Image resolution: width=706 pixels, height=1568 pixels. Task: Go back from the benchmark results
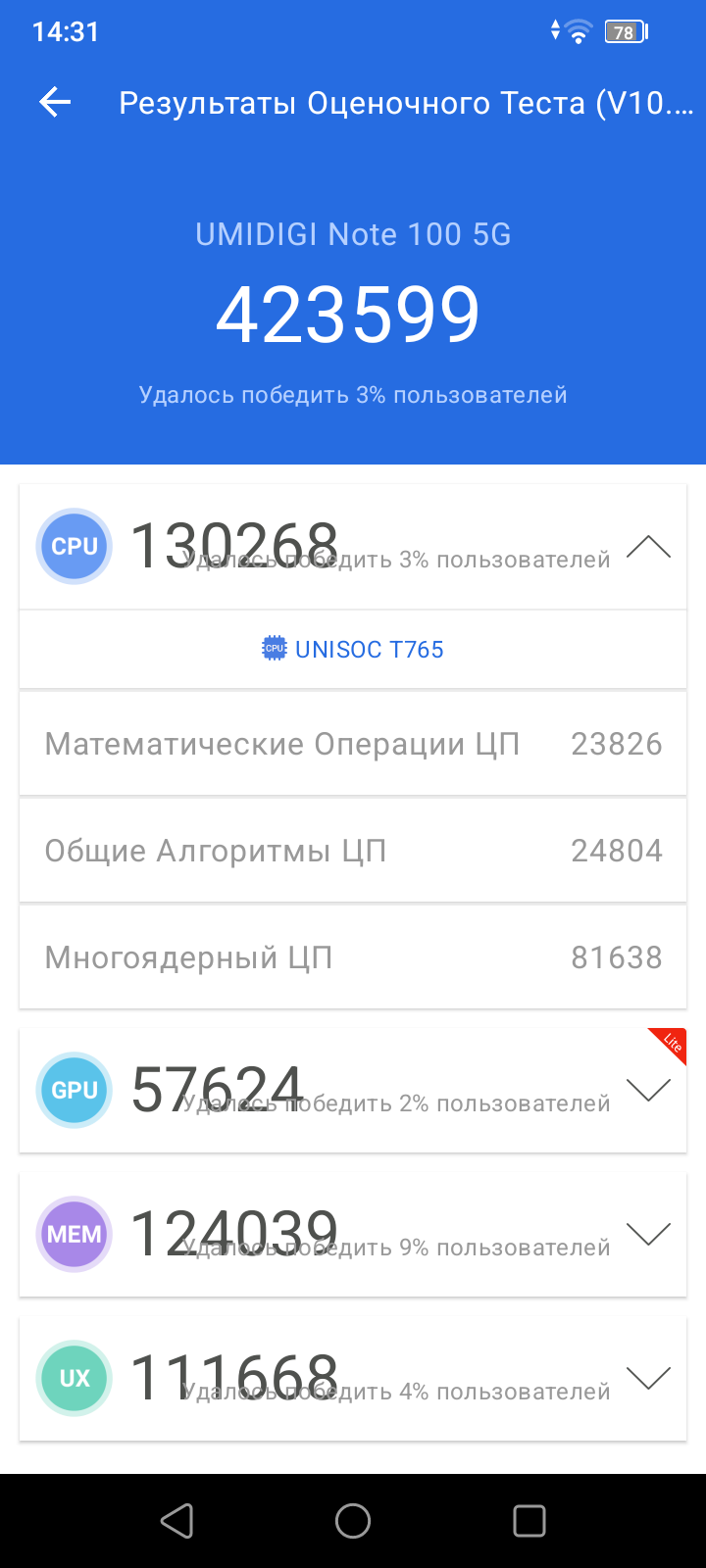[56, 102]
